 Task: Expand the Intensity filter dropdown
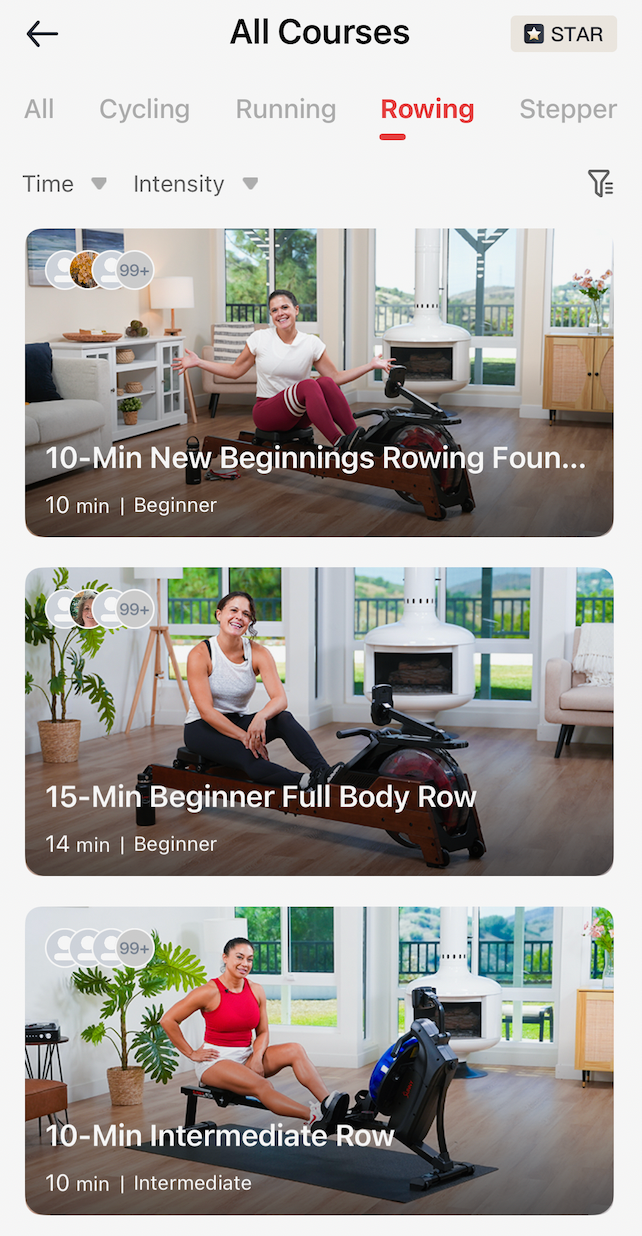(195, 184)
